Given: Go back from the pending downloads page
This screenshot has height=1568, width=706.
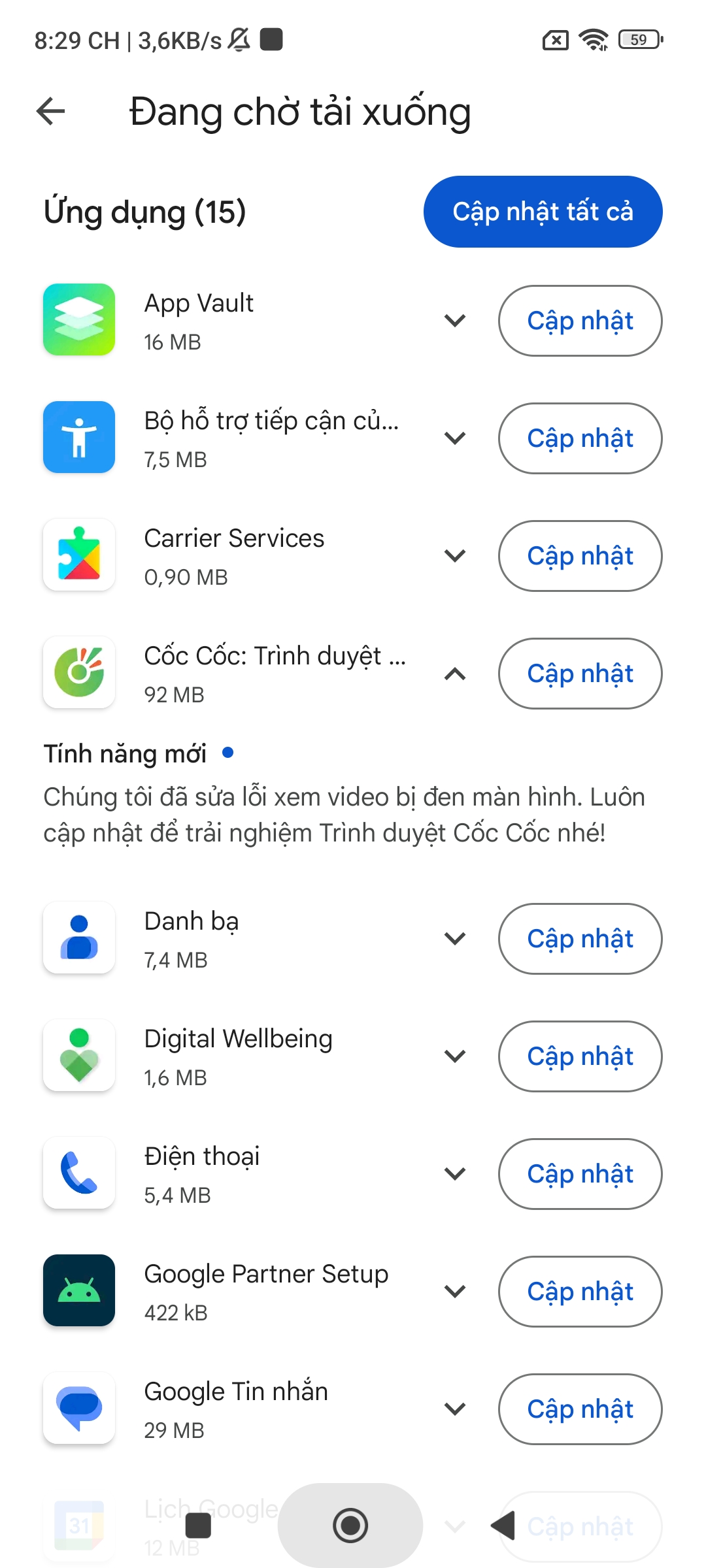Looking at the screenshot, I should click(51, 111).
